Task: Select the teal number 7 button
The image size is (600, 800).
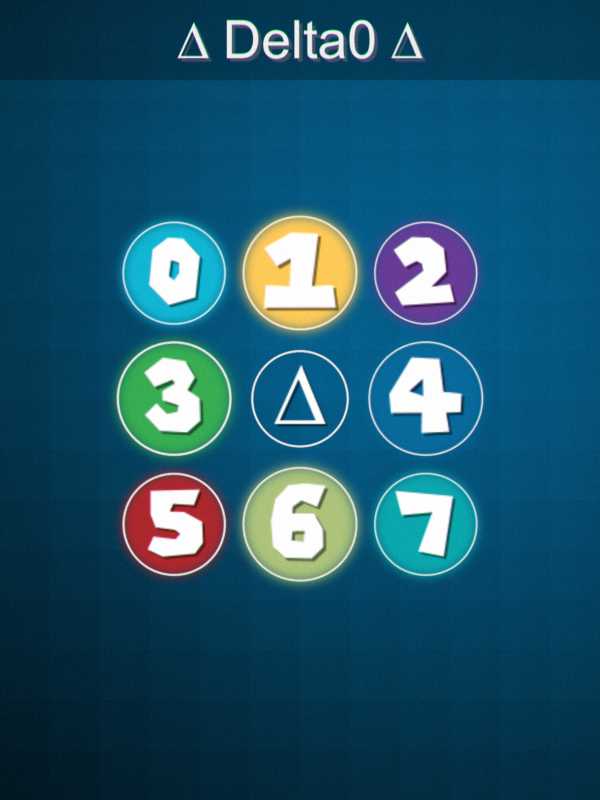Action: point(426,525)
